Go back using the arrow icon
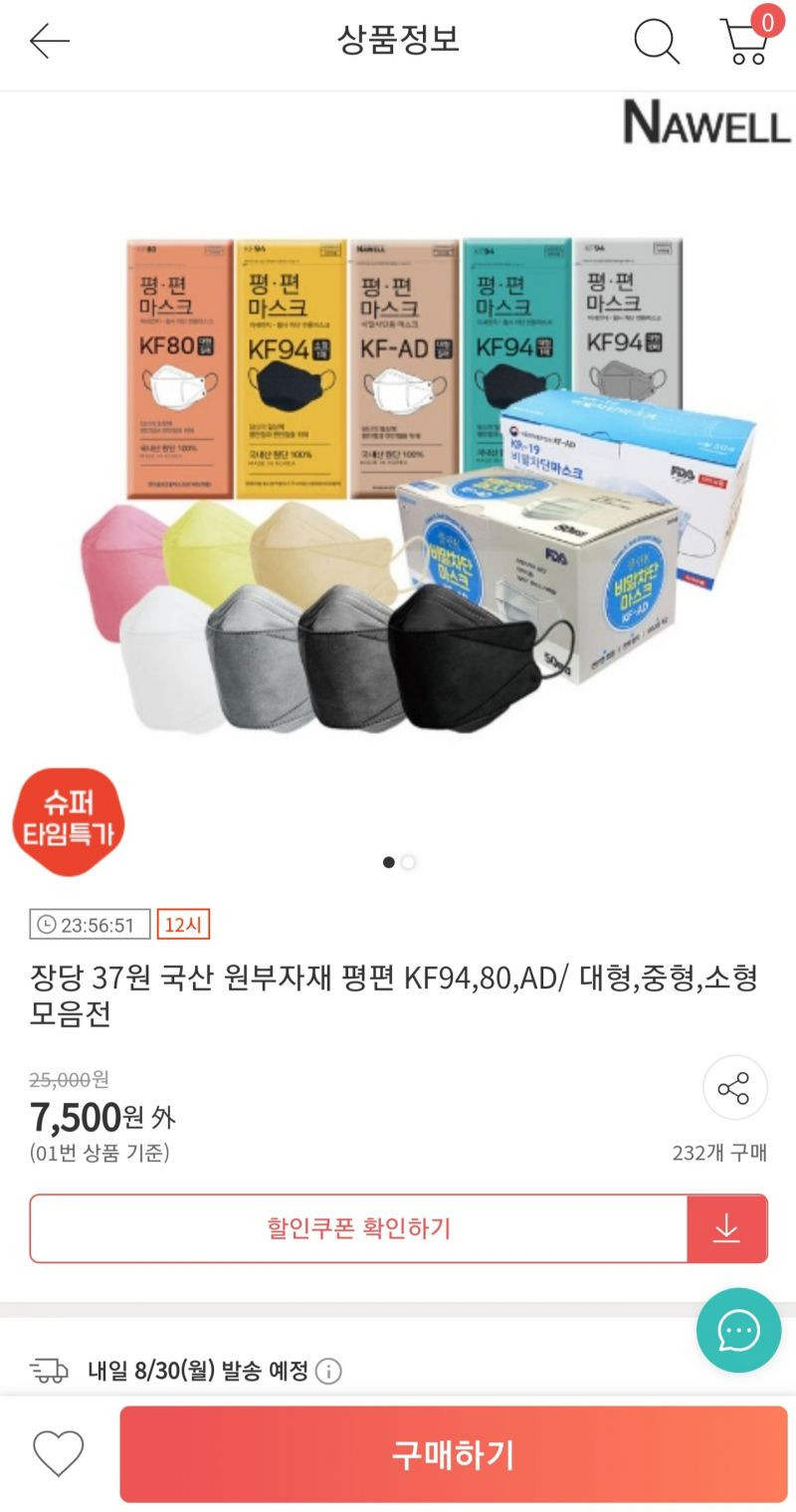 (x=49, y=42)
